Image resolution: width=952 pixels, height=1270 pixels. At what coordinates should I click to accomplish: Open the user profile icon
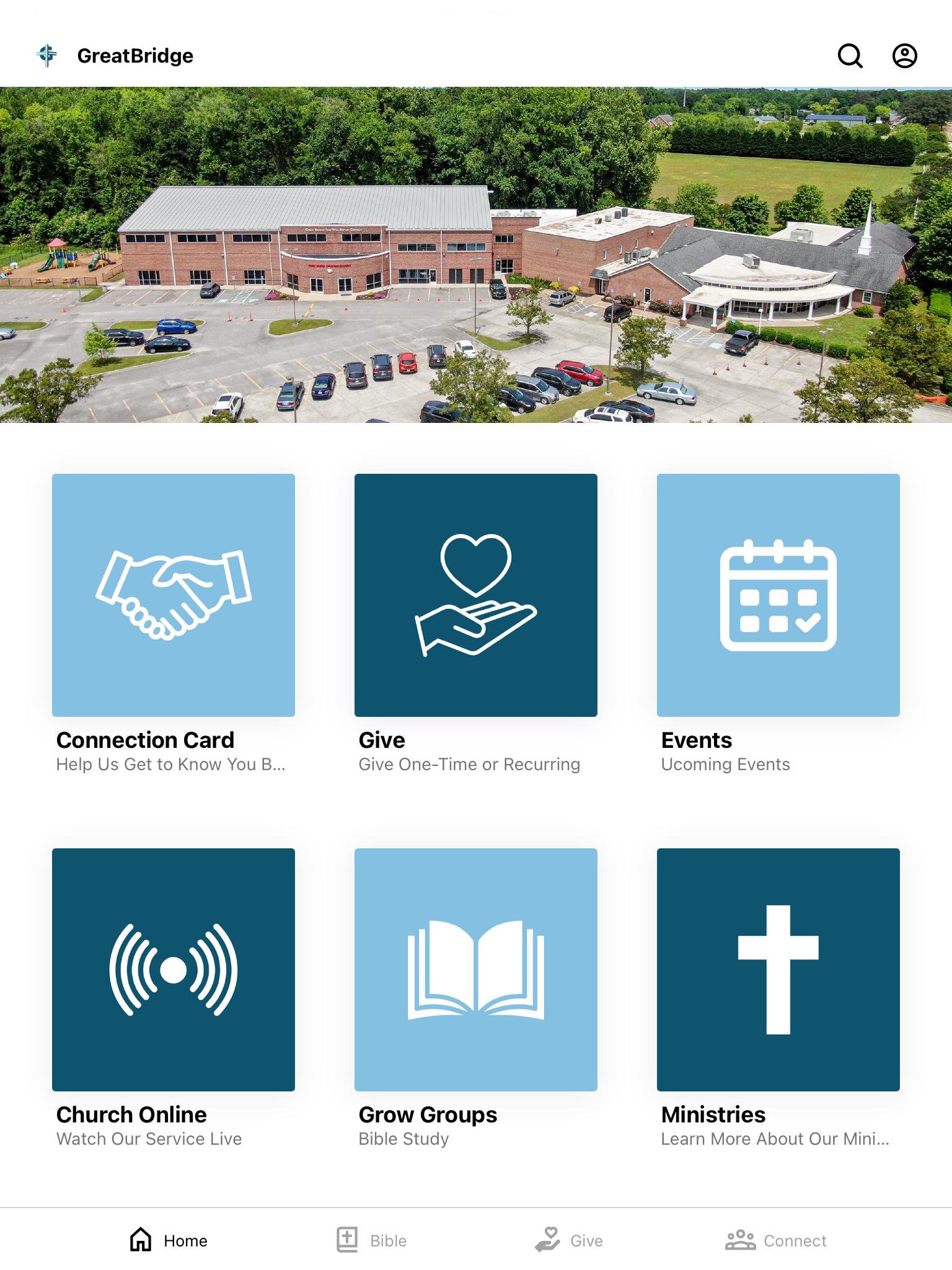[904, 56]
